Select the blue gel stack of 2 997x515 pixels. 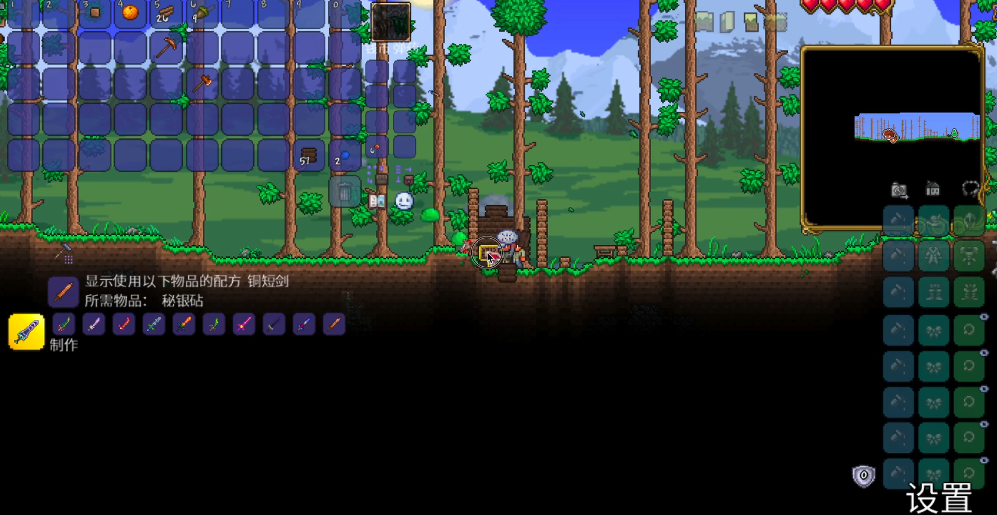click(343, 155)
